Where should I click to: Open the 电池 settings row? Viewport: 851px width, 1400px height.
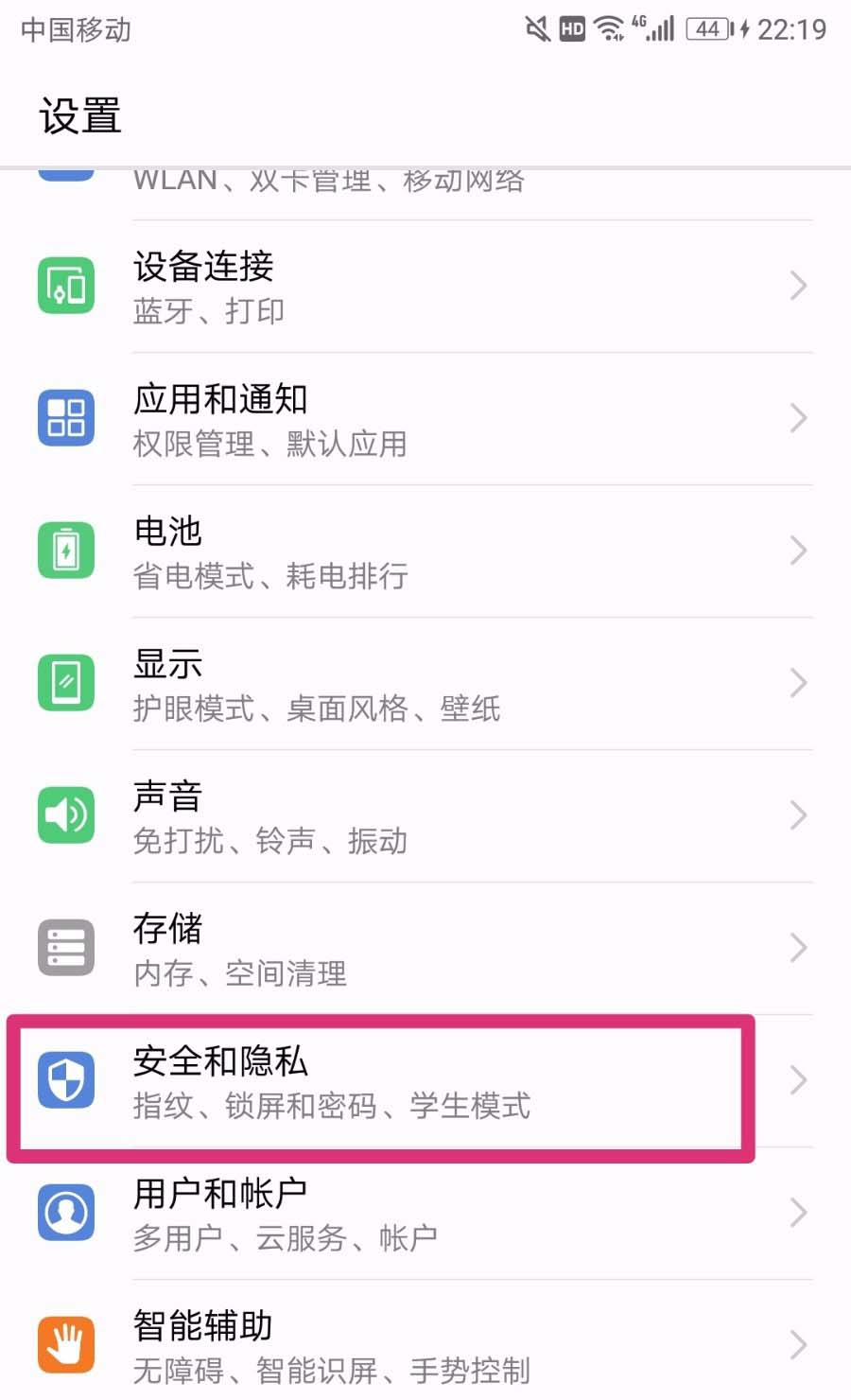pos(425,551)
